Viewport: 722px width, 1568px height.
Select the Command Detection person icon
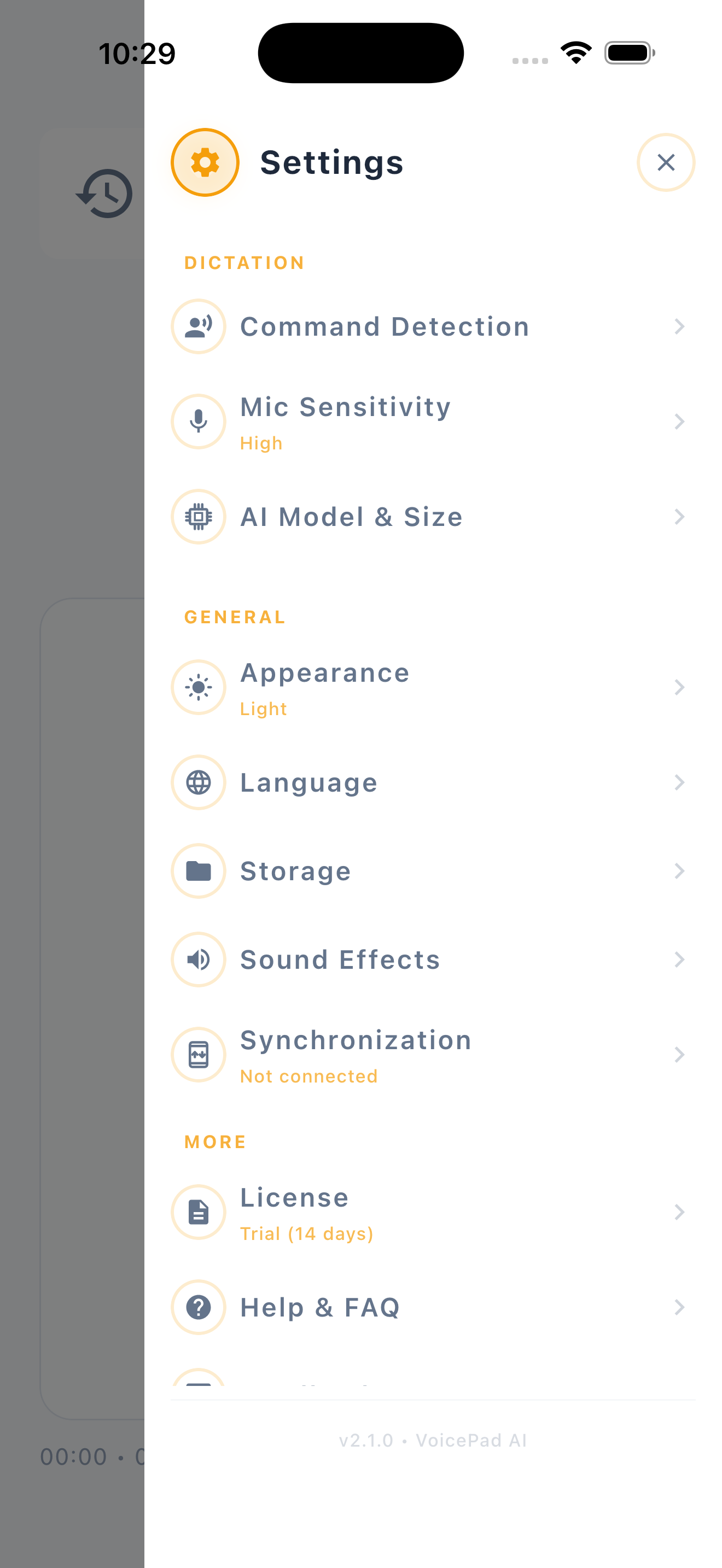[199, 326]
